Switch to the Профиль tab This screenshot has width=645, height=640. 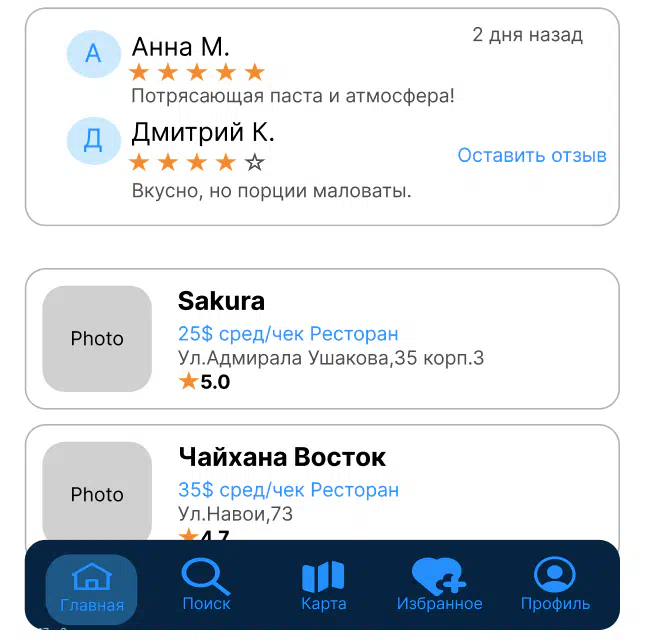click(555, 586)
